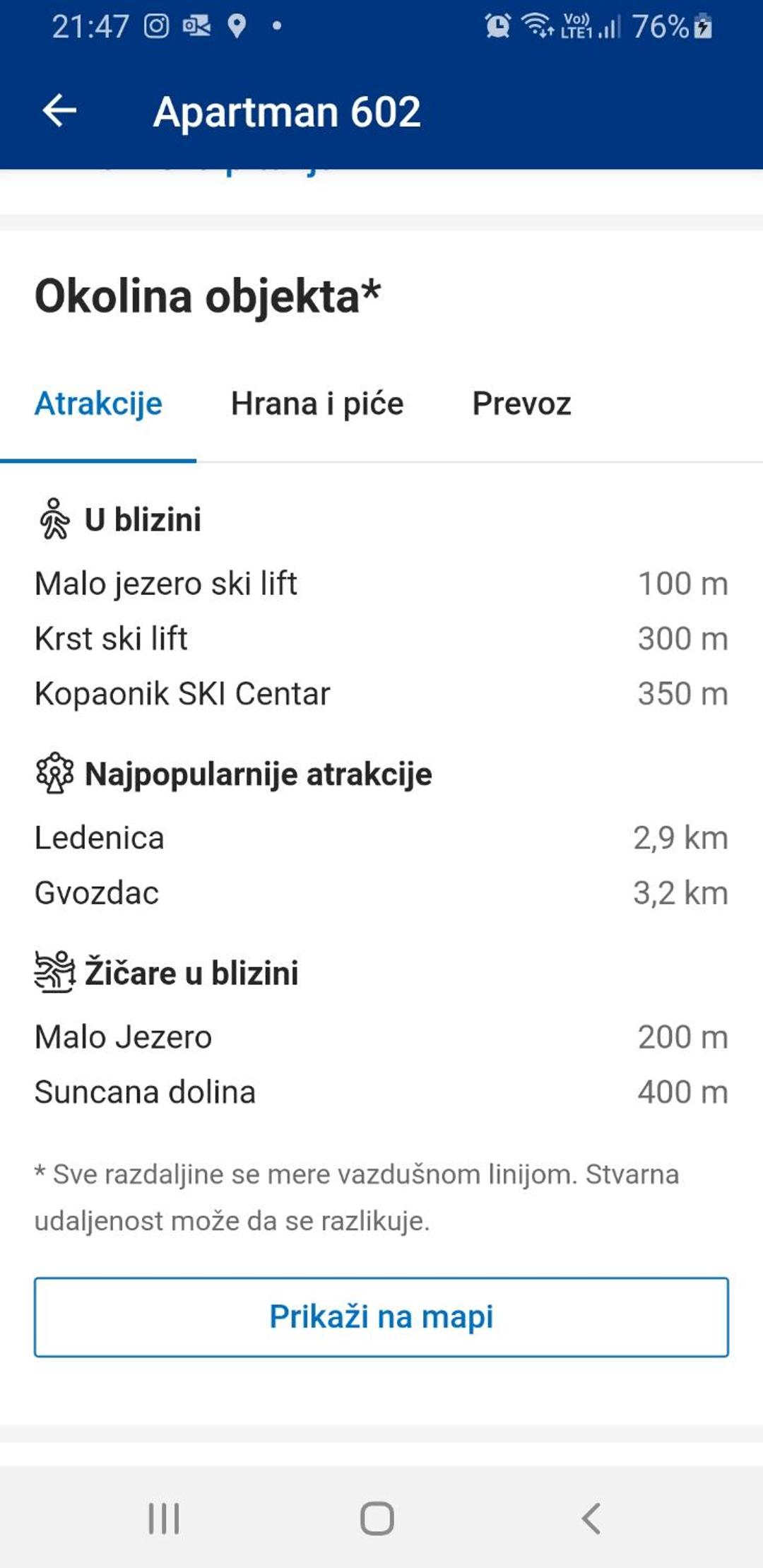Select the Atrakcije tab

coord(98,404)
